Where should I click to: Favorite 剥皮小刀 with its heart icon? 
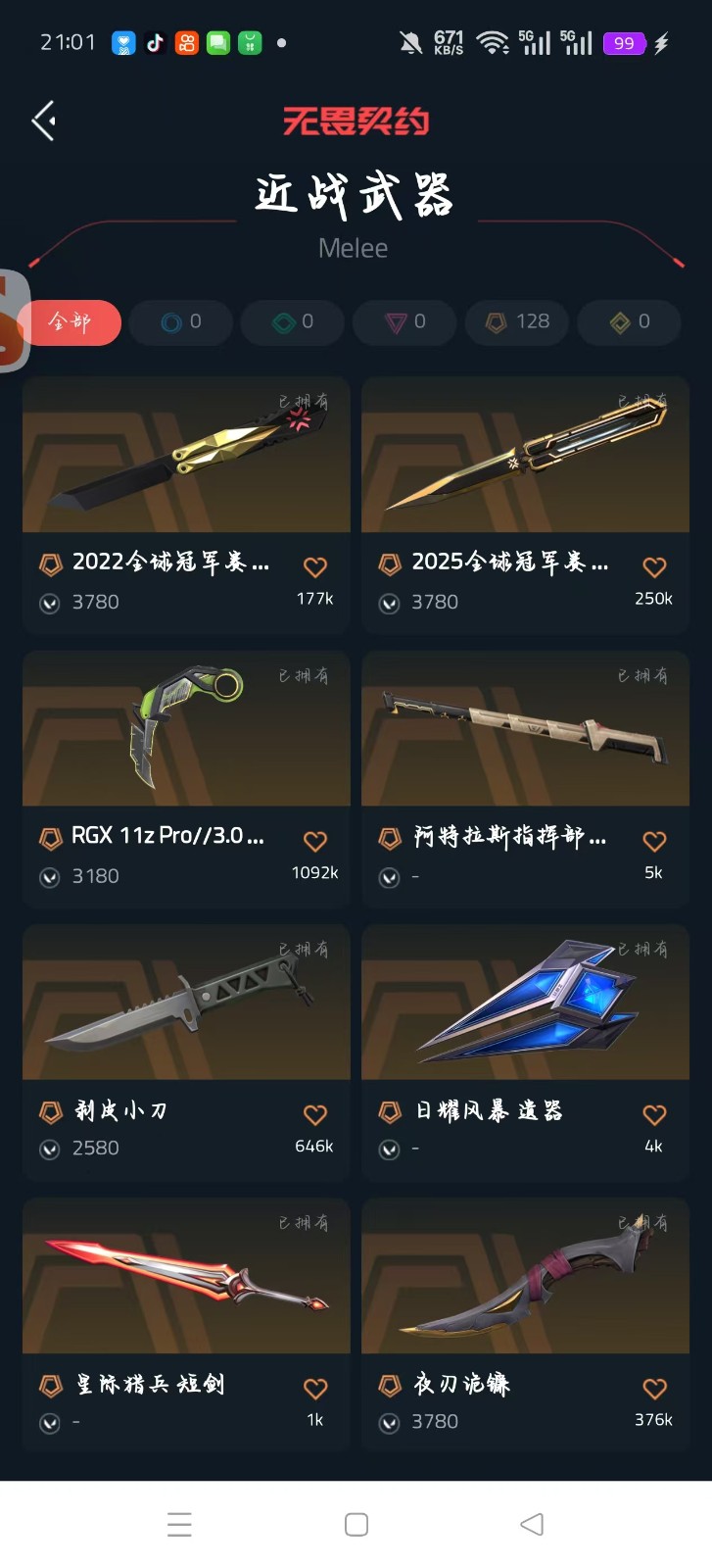click(x=315, y=1115)
